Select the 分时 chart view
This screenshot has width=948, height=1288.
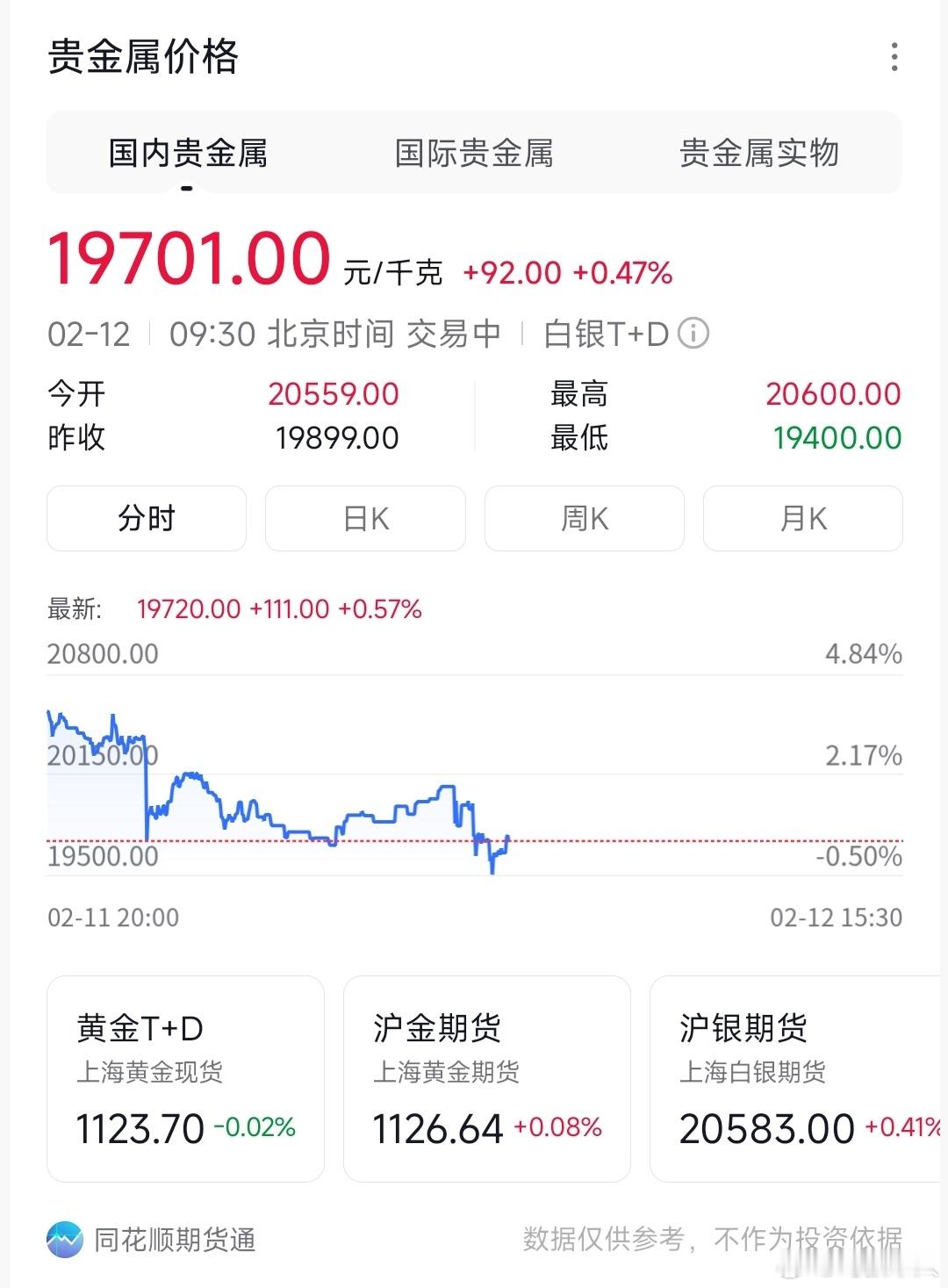coord(147,519)
